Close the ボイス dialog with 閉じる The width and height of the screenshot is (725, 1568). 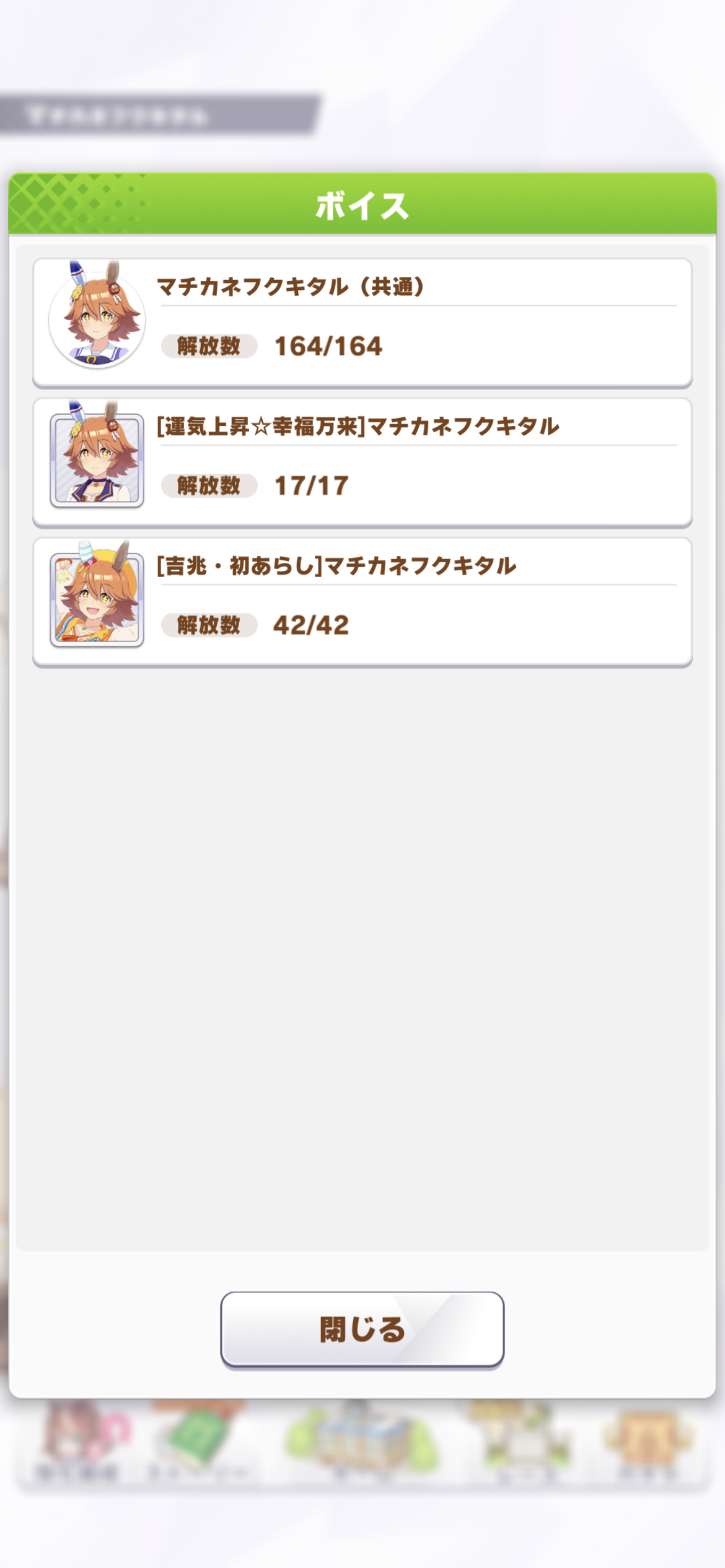[x=362, y=1329]
